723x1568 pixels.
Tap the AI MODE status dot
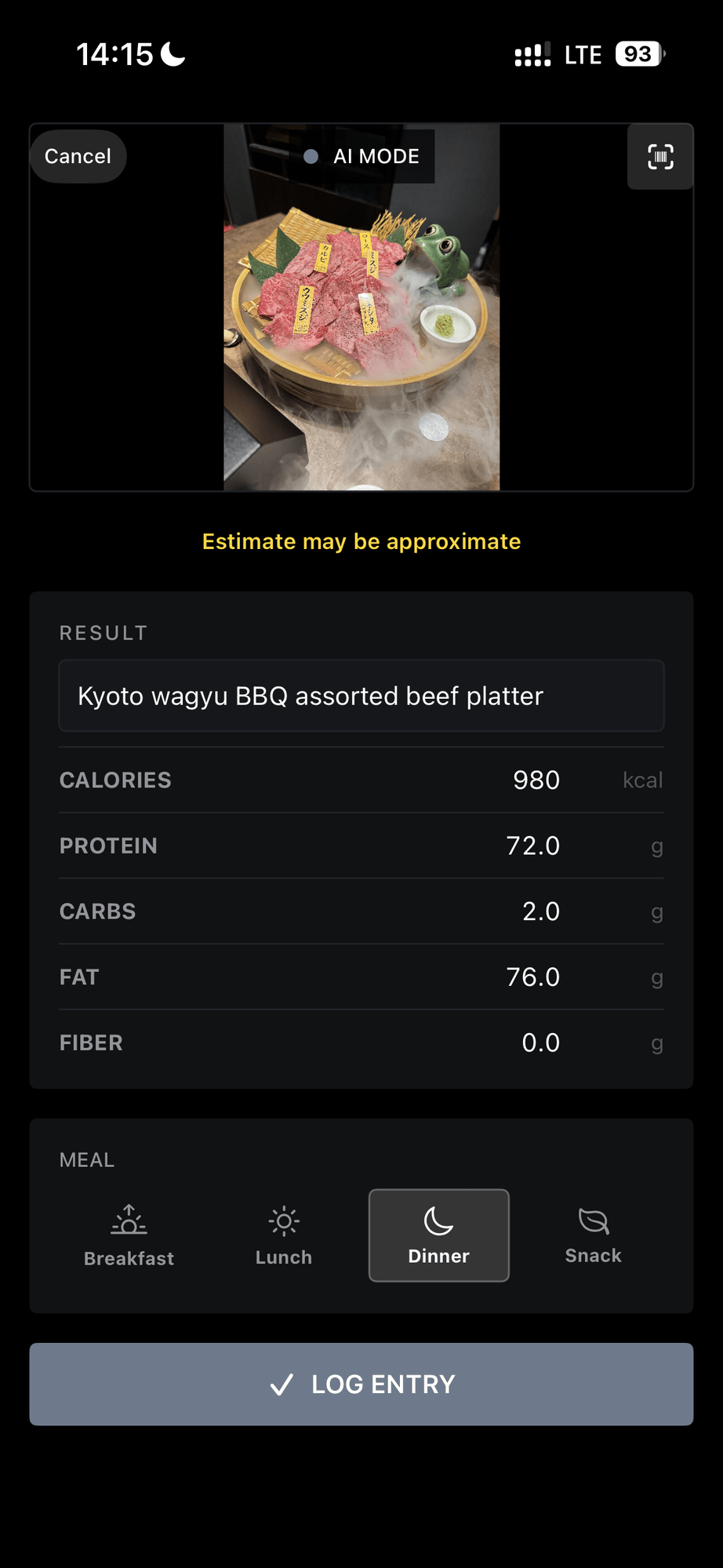[x=311, y=156]
